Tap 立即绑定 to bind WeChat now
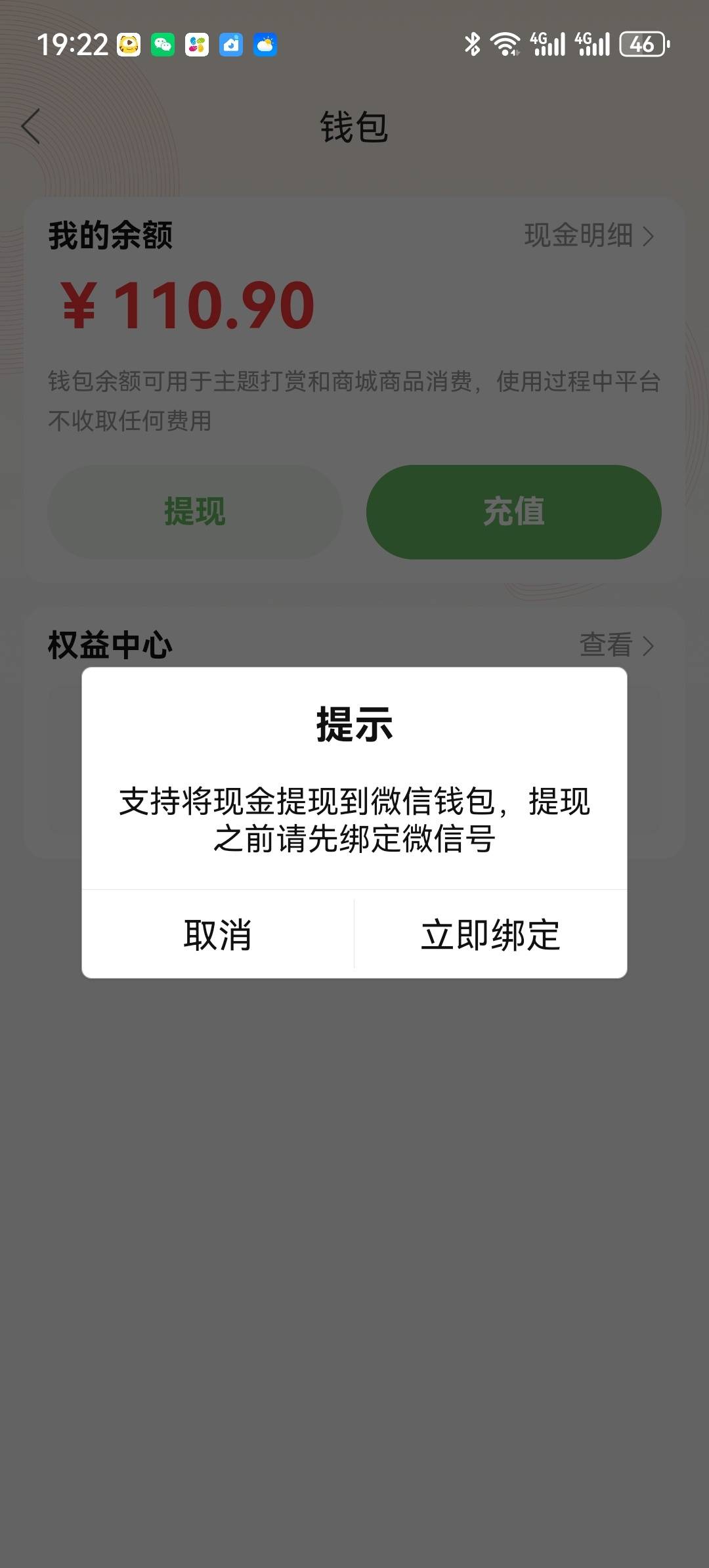 (490, 934)
